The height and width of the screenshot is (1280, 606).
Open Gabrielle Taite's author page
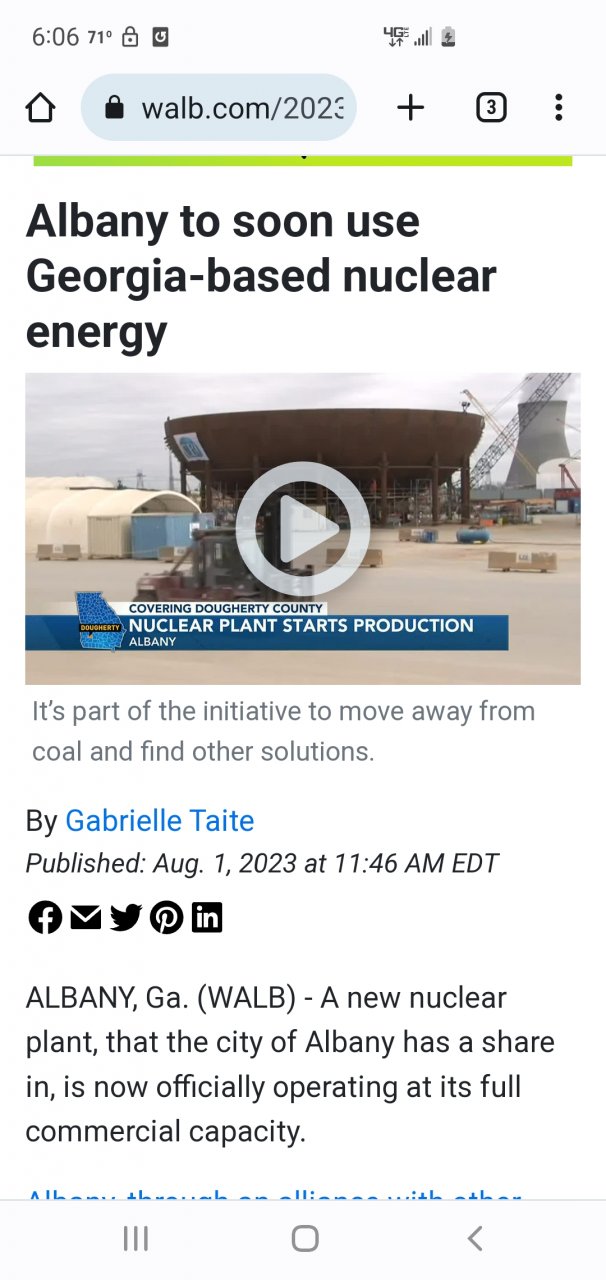coord(160,821)
